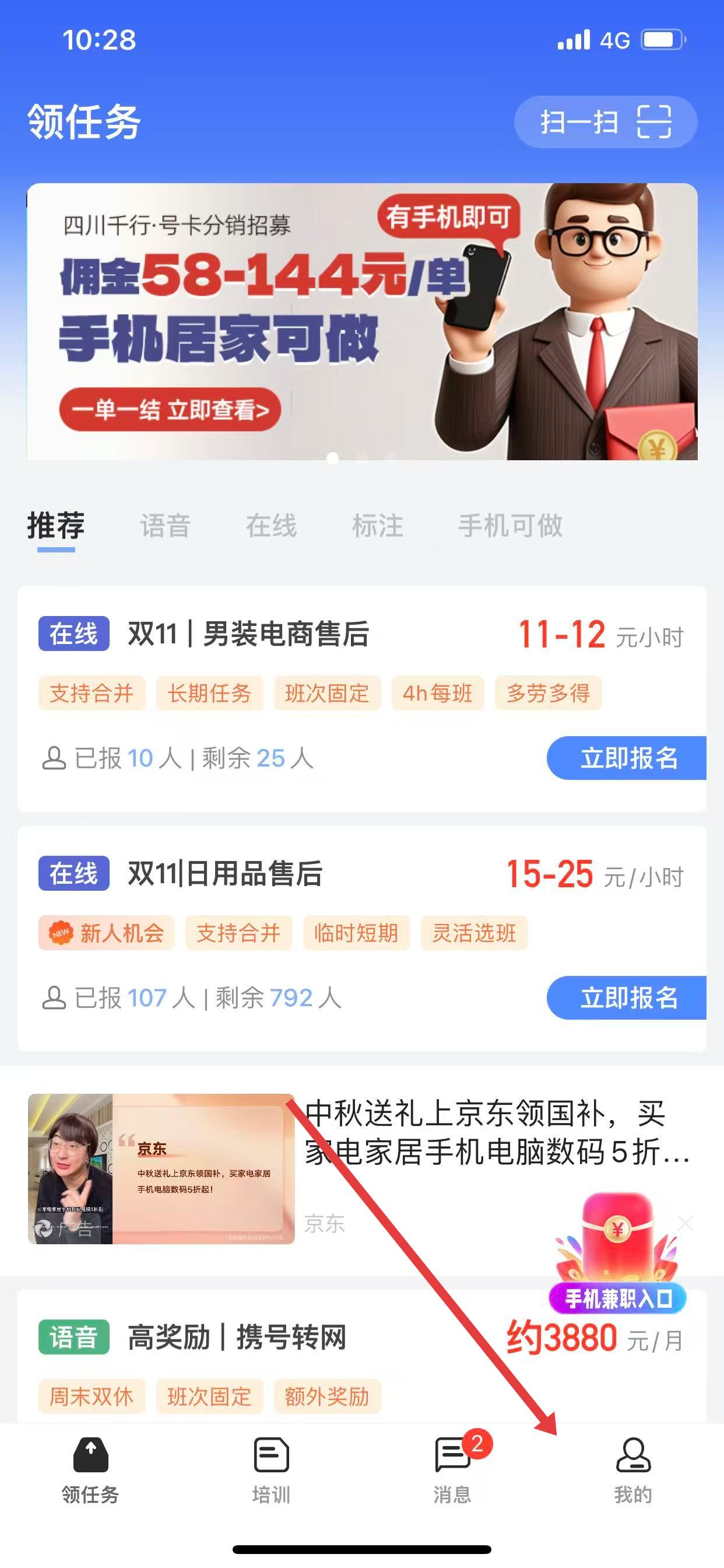Switch to the 标注 tab
This screenshot has width=724, height=1568.
(x=377, y=526)
